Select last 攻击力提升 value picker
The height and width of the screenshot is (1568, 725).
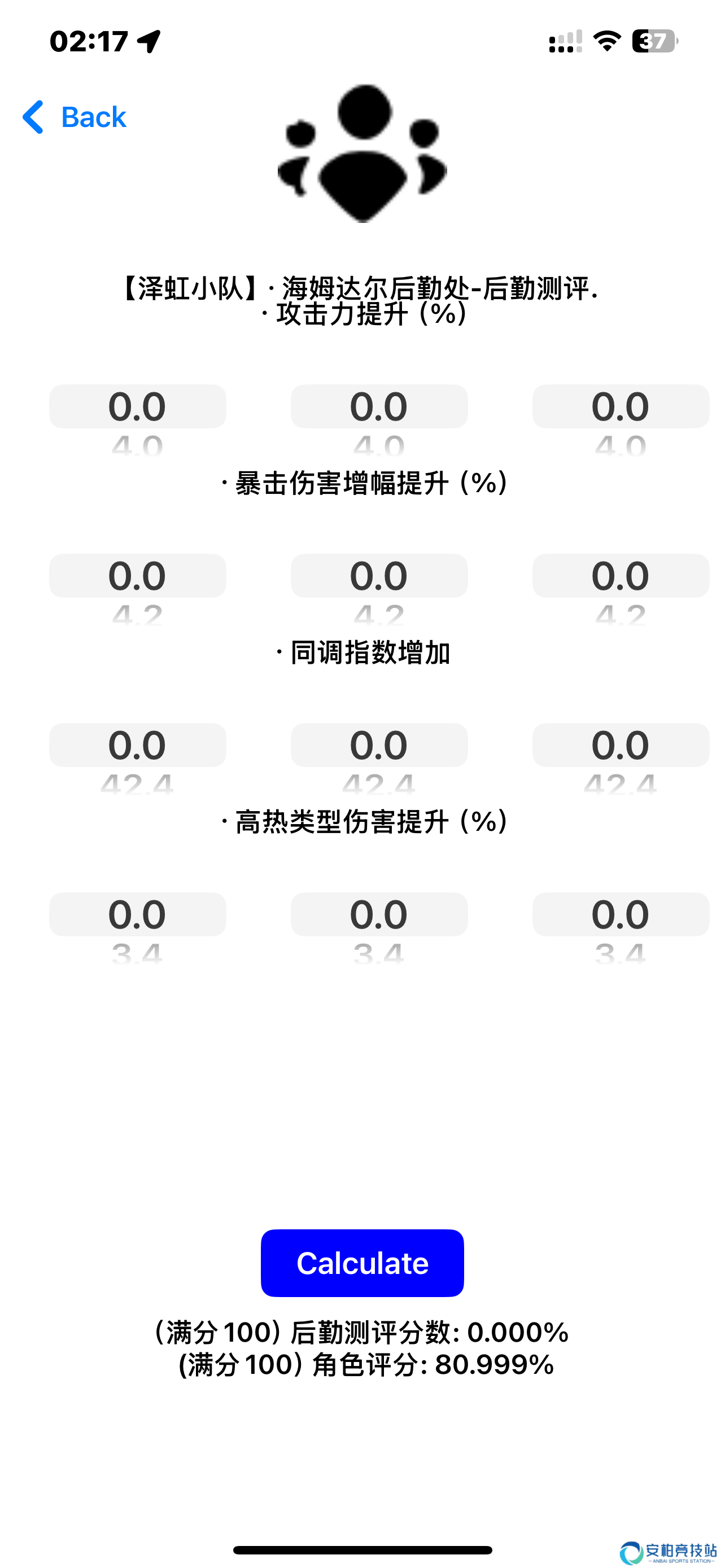point(621,406)
